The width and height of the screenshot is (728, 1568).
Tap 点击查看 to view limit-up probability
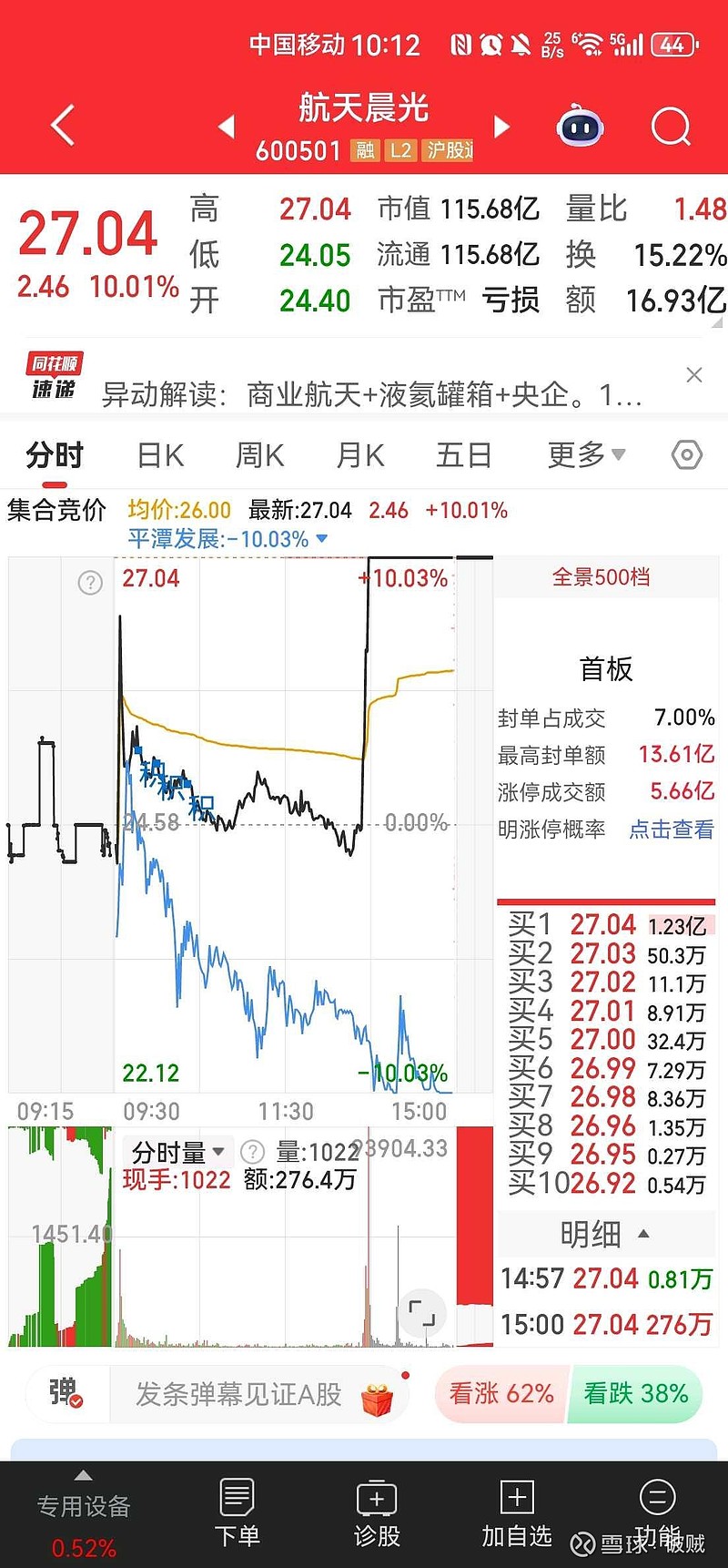671,830
